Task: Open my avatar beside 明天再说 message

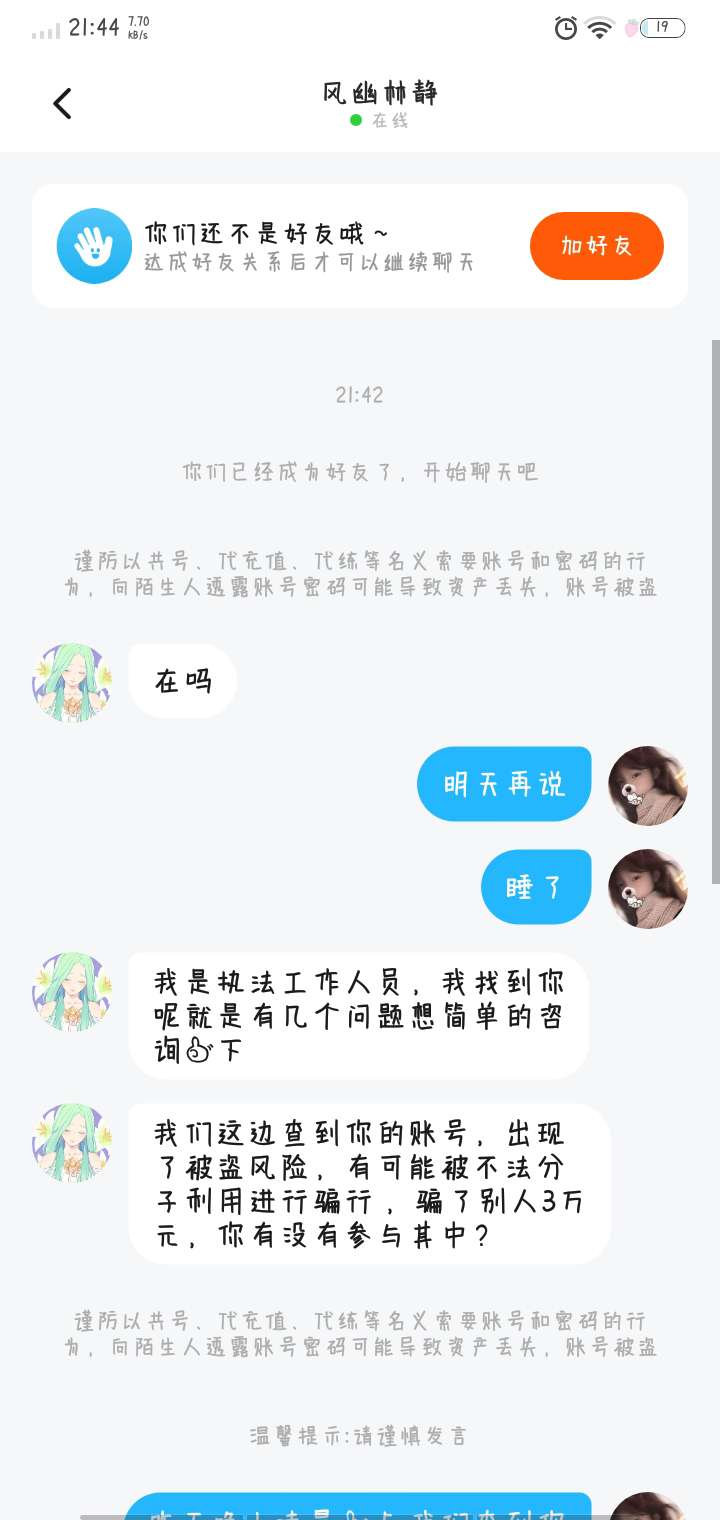Action: pos(647,785)
